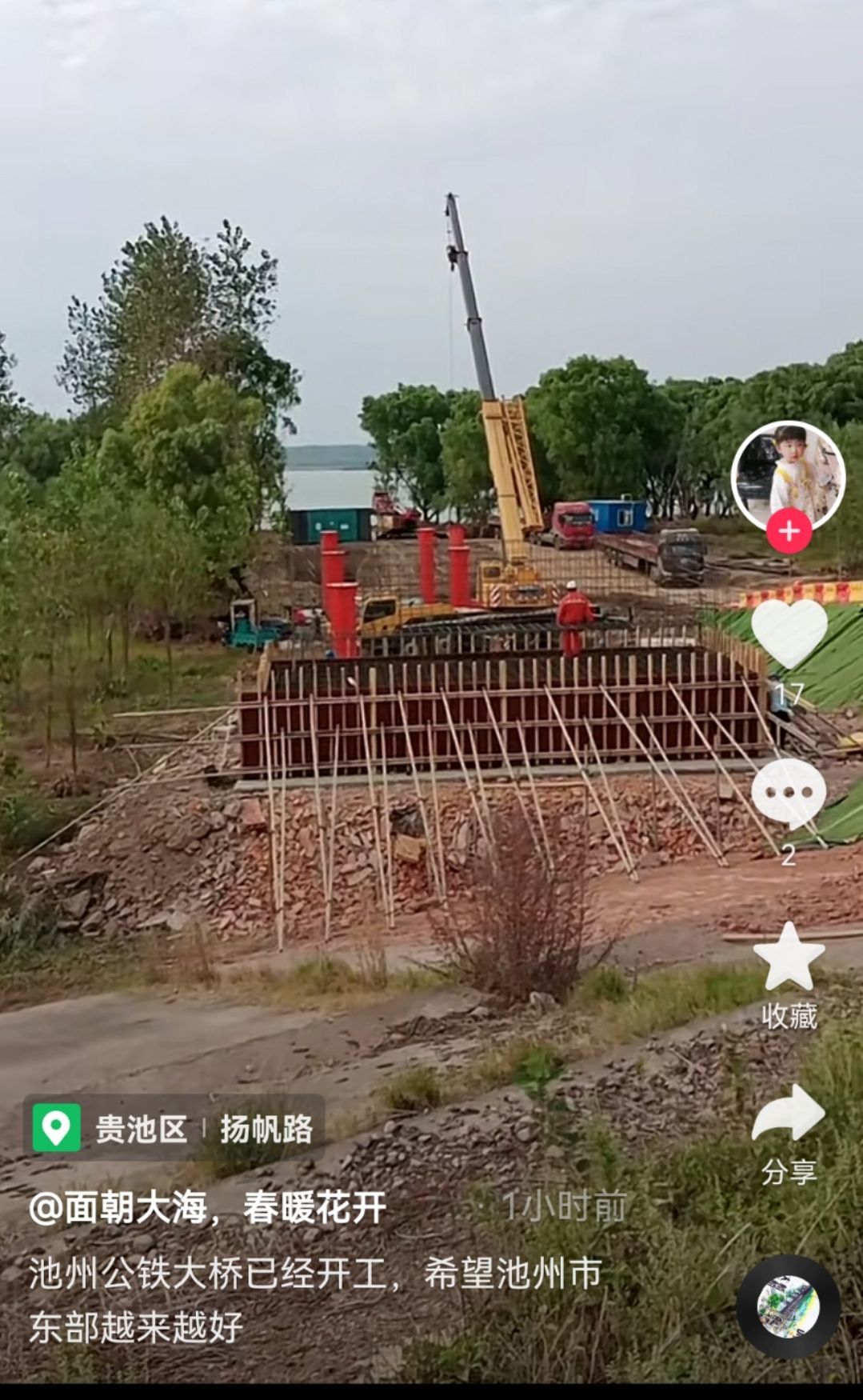863x1400 pixels.
Task: Follow the creator with the plus button
Action: [789, 531]
